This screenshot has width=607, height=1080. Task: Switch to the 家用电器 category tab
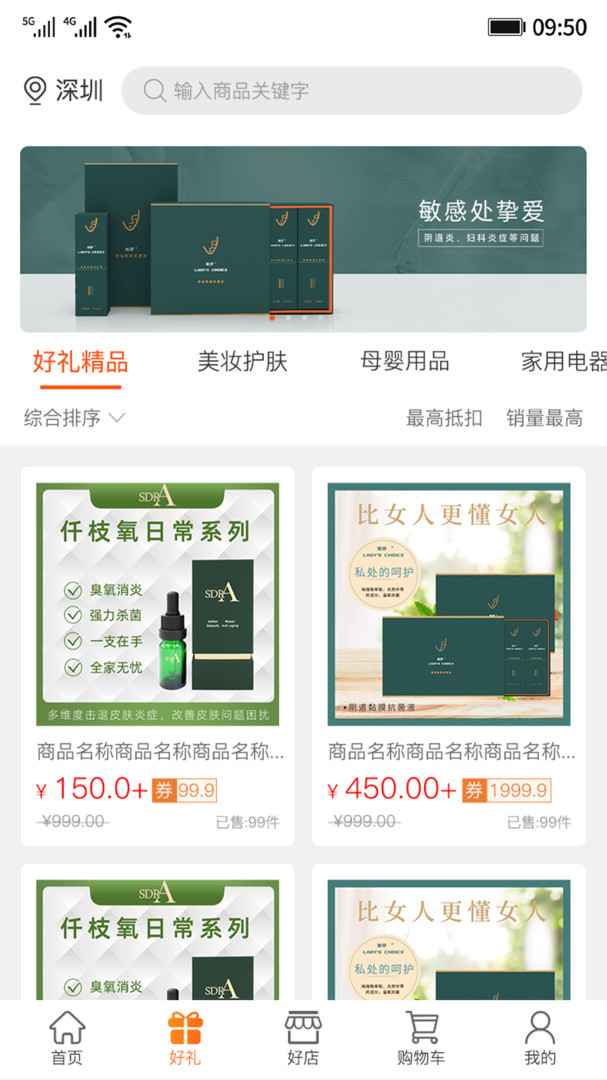tap(563, 361)
